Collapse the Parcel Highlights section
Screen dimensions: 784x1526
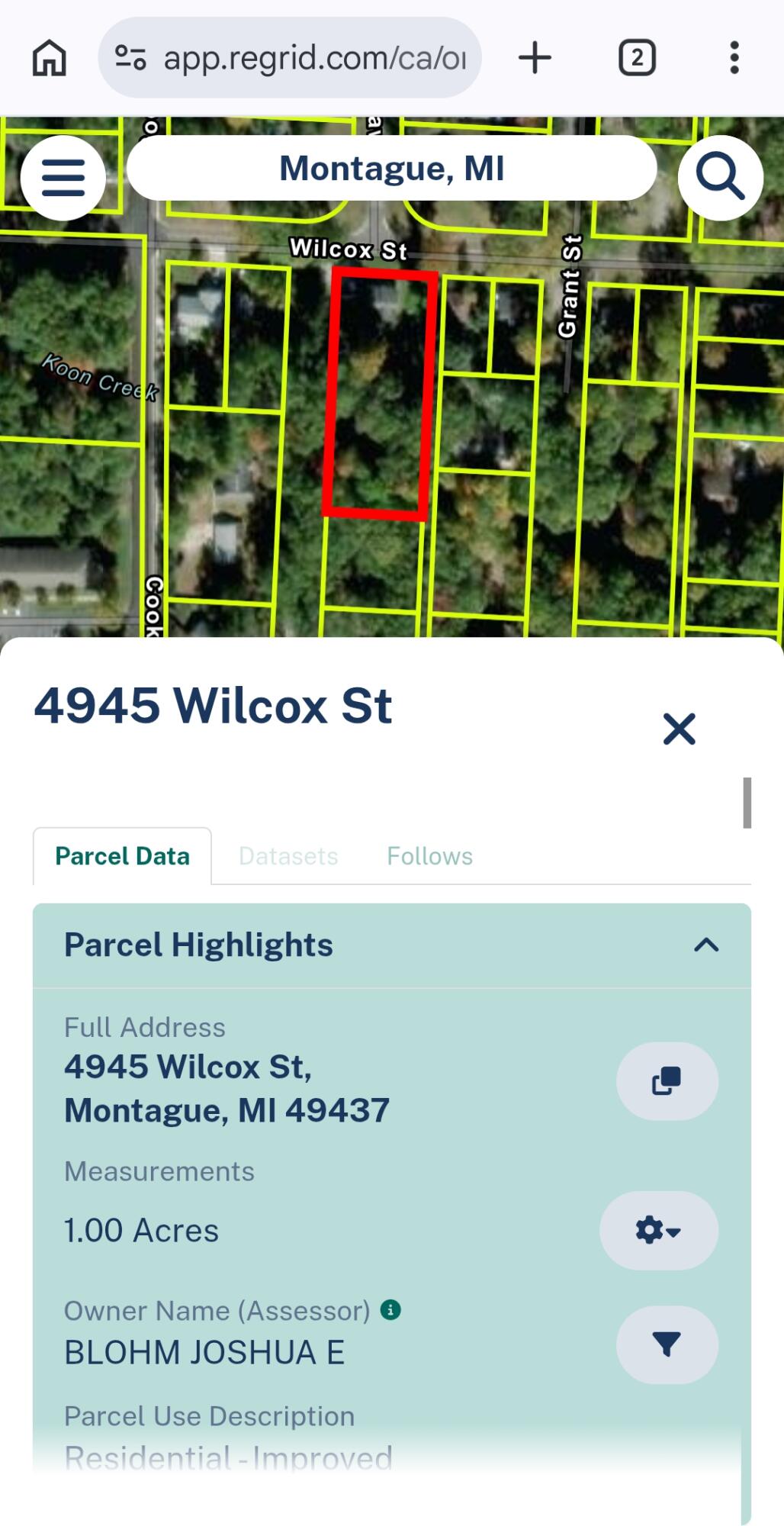(x=706, y=945)
